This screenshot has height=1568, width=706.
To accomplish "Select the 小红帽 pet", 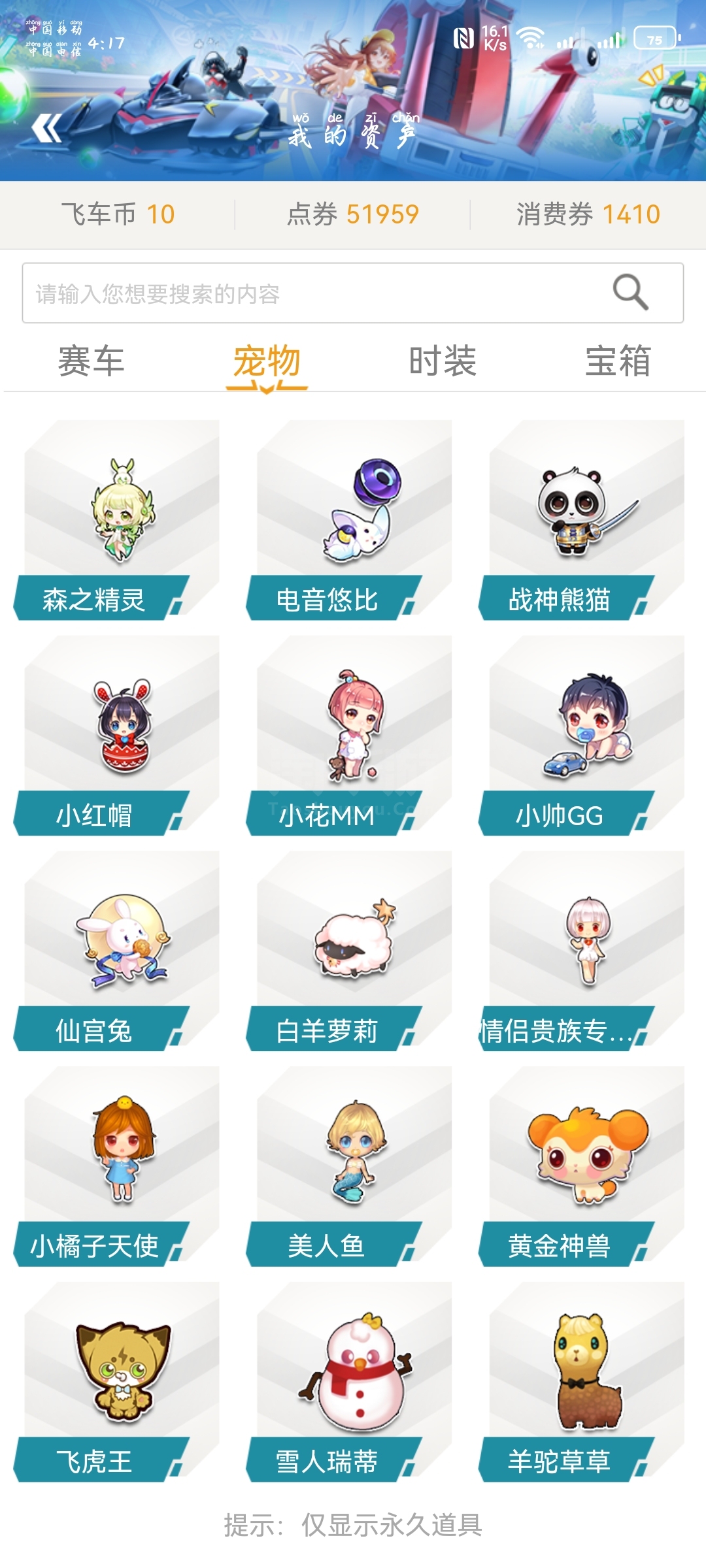I will (x=116, y=735).
